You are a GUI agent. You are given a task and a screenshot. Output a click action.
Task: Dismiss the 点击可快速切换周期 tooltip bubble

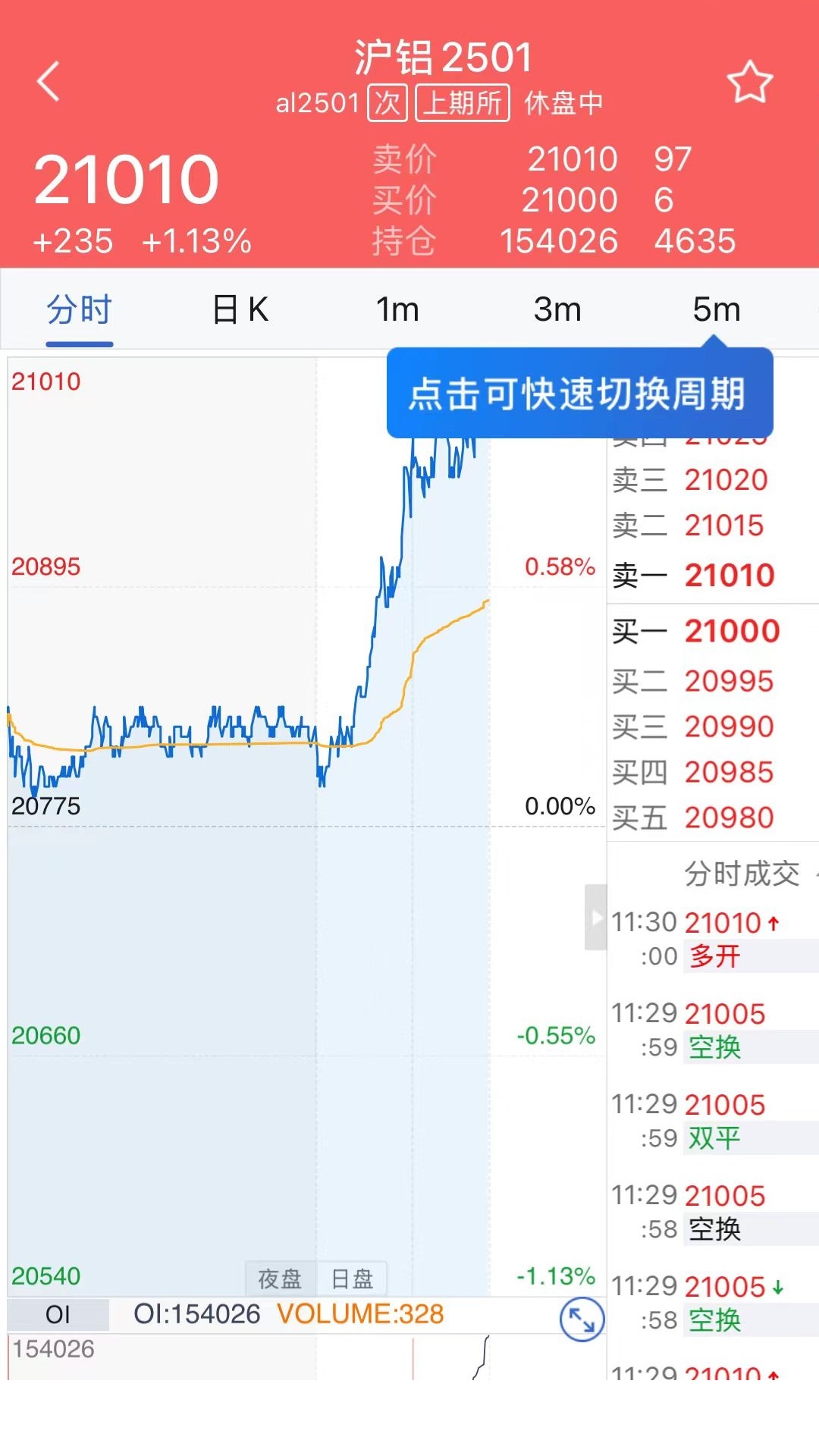pos(579,394)
